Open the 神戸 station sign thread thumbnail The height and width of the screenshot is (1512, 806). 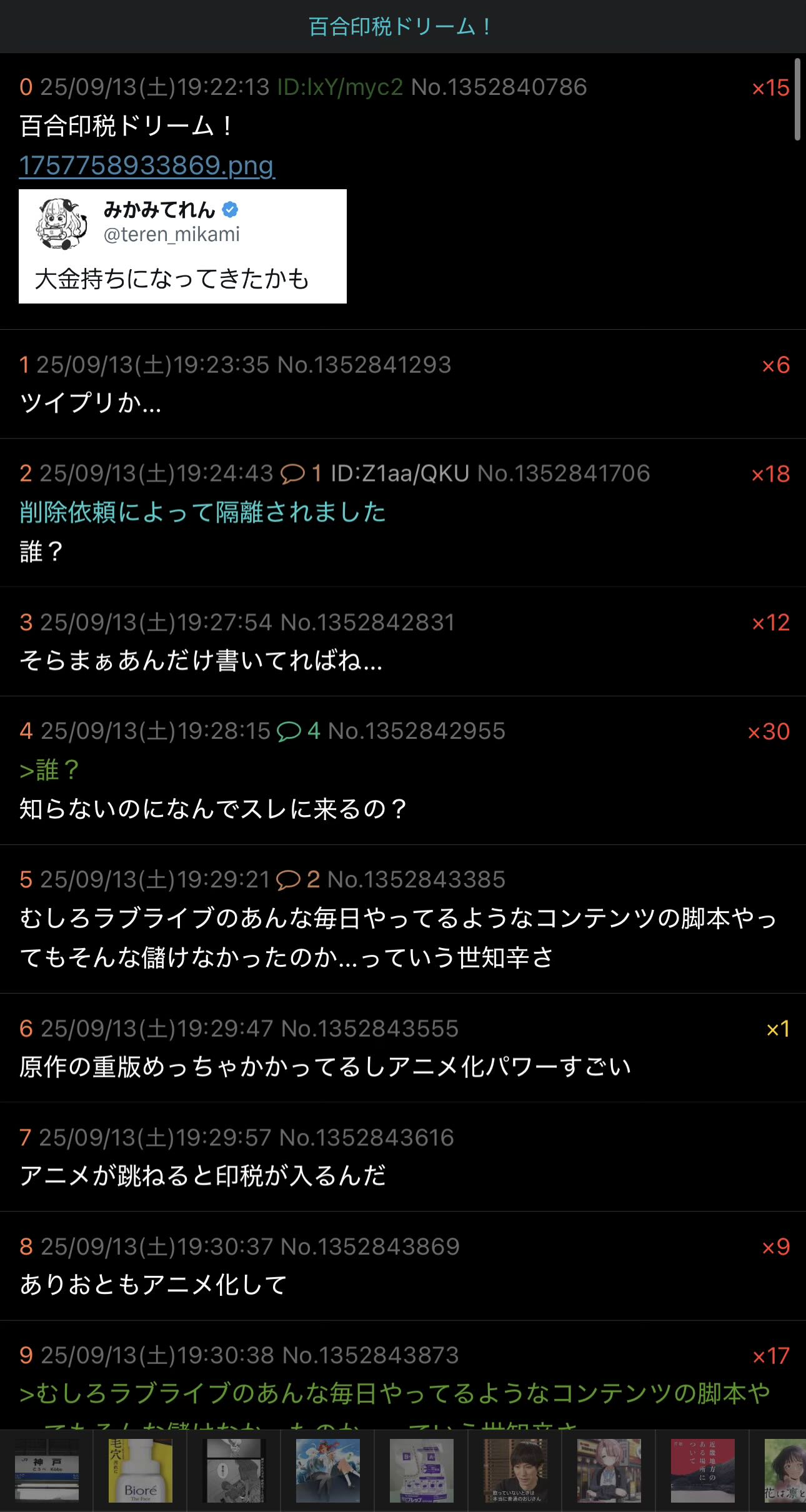point(47,1471)
